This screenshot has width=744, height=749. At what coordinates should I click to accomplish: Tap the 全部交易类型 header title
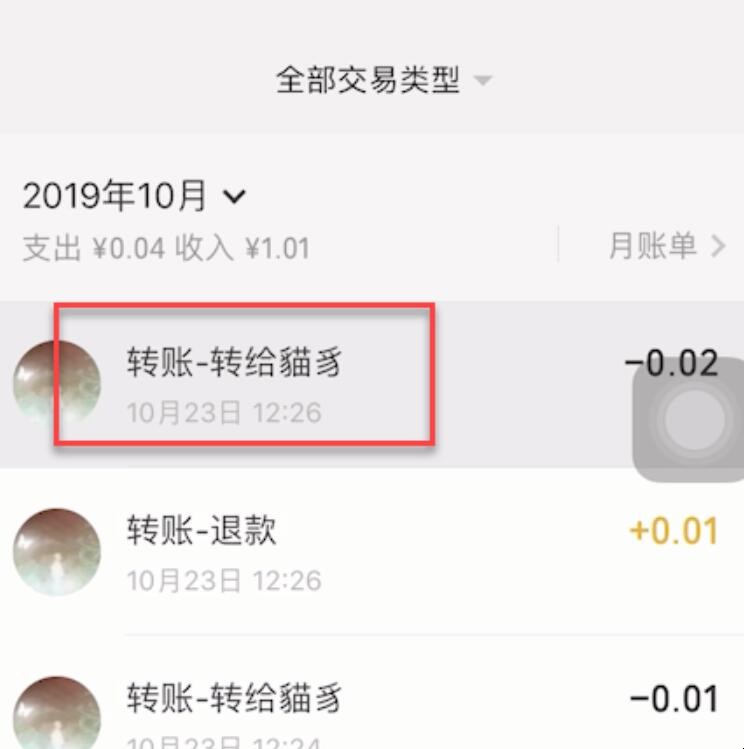coord(370,81)
